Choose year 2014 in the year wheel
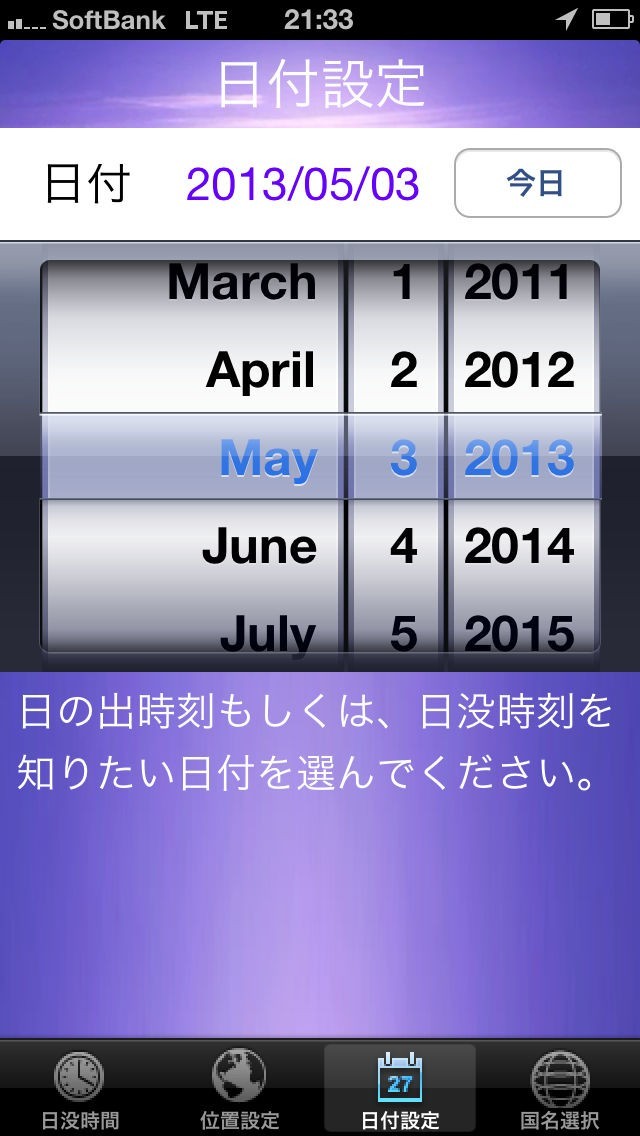 (519, 547)
